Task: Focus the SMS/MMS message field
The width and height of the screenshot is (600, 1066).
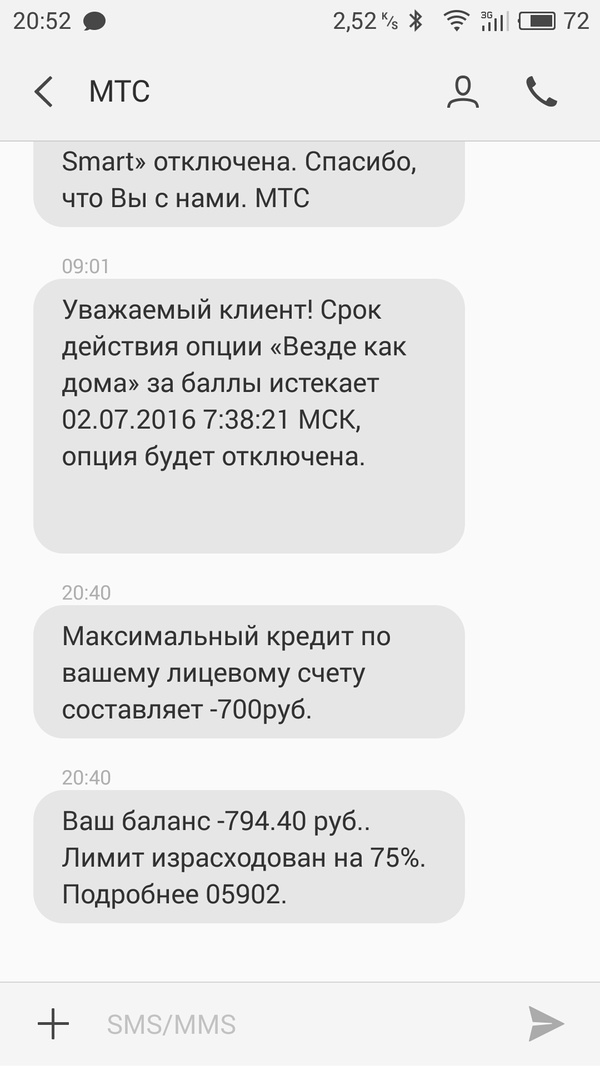Action: coord(300,1024)
